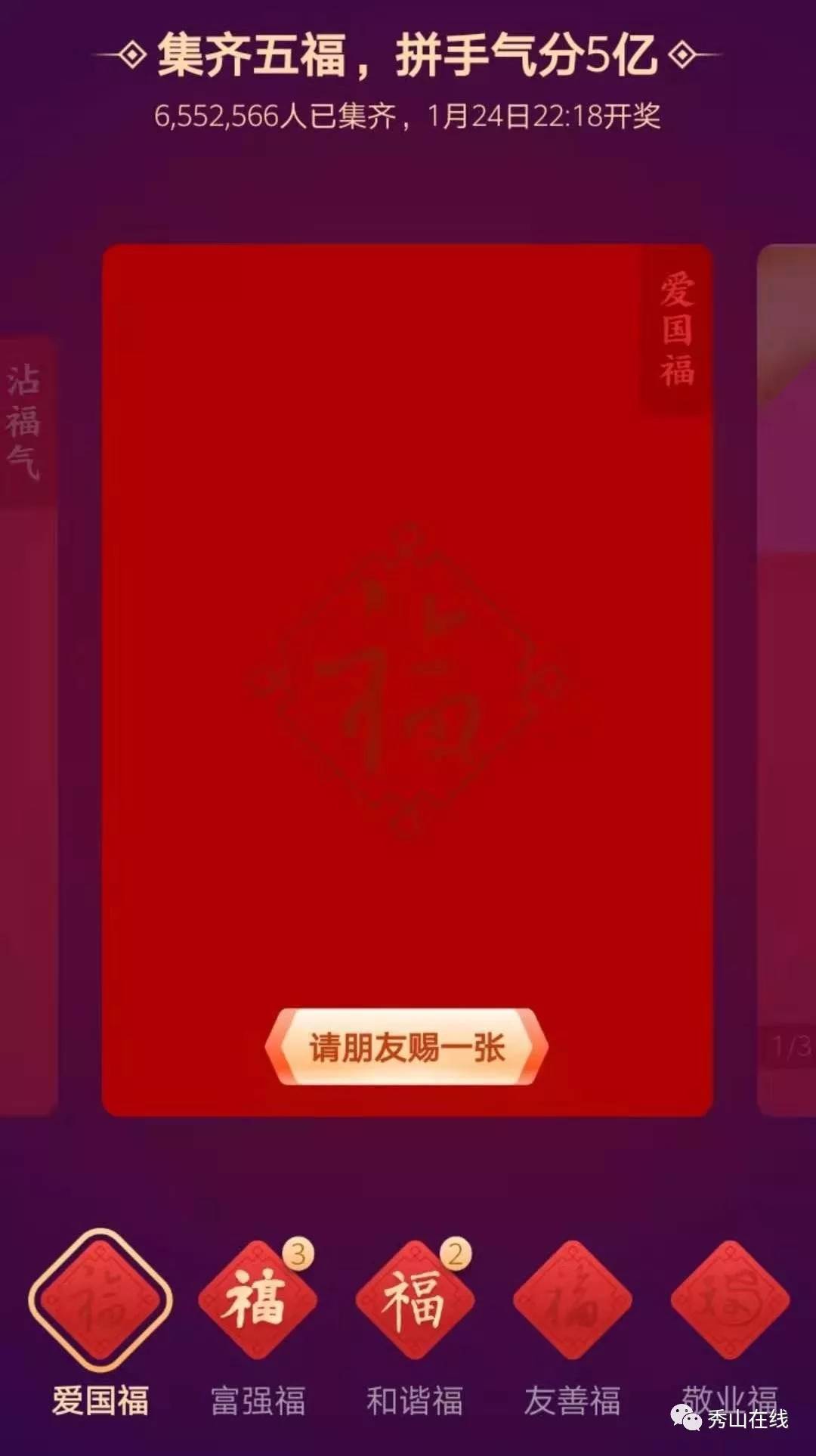Screen dimensions: 816x1456
Task: Switch to the 和谐福 card
Action: click(414, 1301)
